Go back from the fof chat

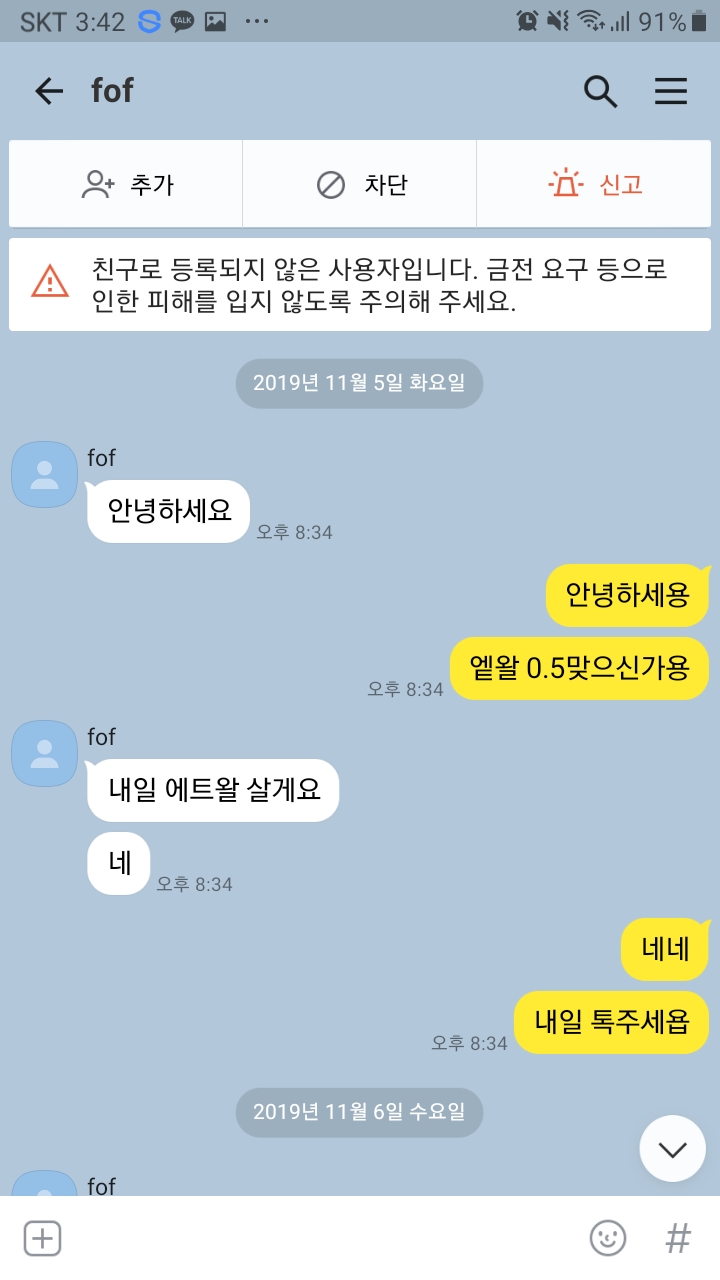[48, 92]
